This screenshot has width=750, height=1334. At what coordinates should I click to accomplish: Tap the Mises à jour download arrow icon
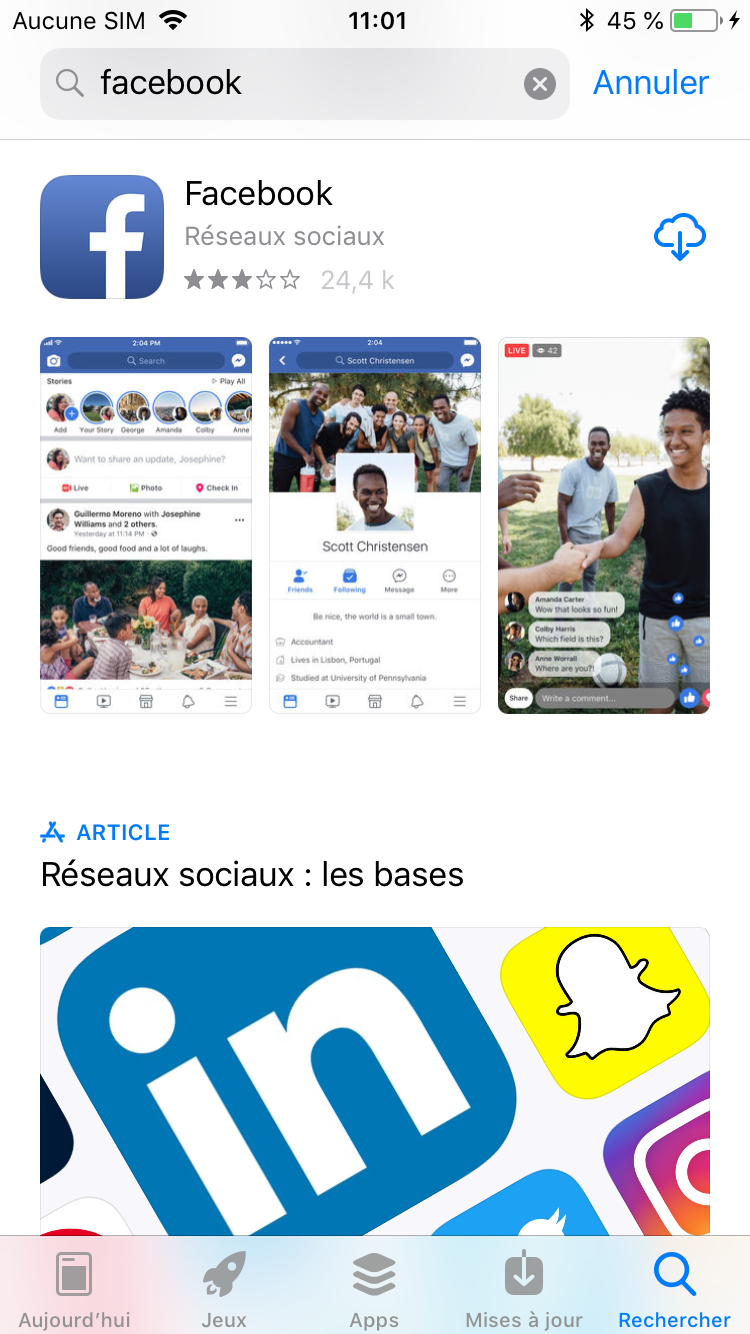point(523,1273)
